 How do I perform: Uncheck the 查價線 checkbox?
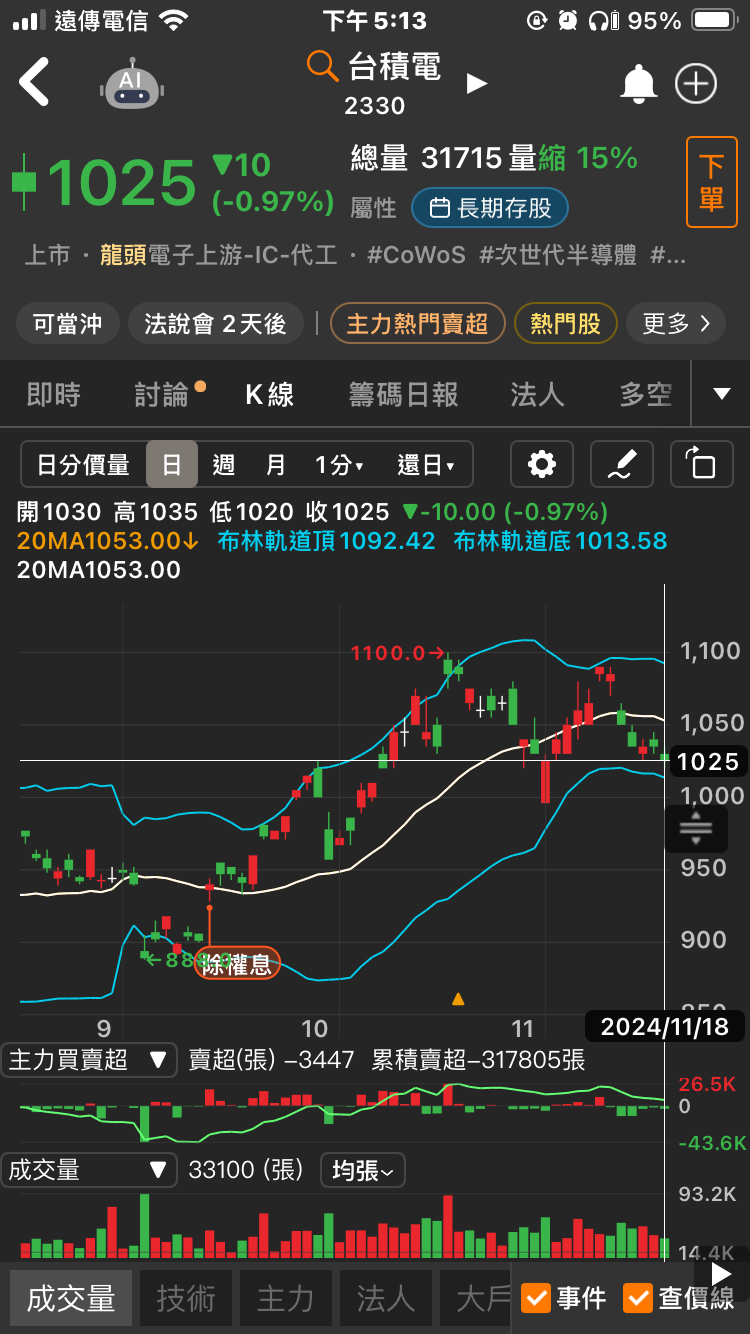pos(637,1298)
